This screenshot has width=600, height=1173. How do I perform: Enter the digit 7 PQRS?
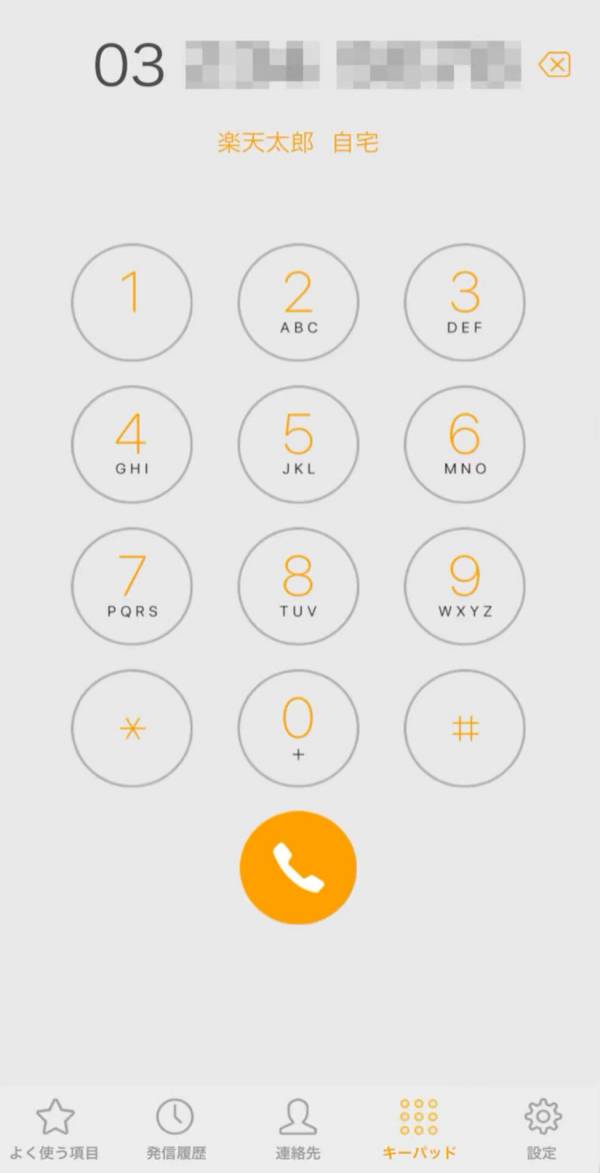click(x=131, y=586)
